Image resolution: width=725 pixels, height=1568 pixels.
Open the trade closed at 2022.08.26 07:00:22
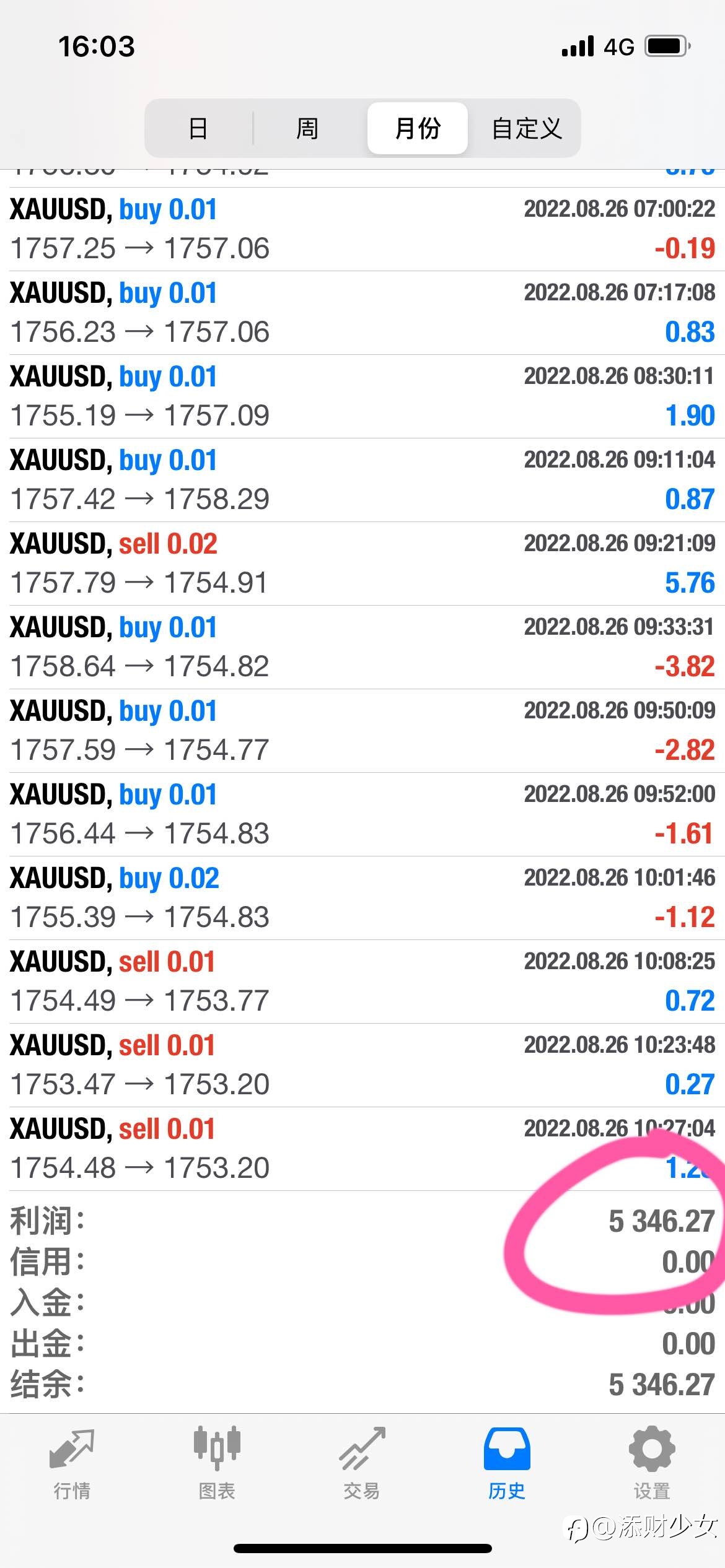pyautogui.click(x=362, y=229)
